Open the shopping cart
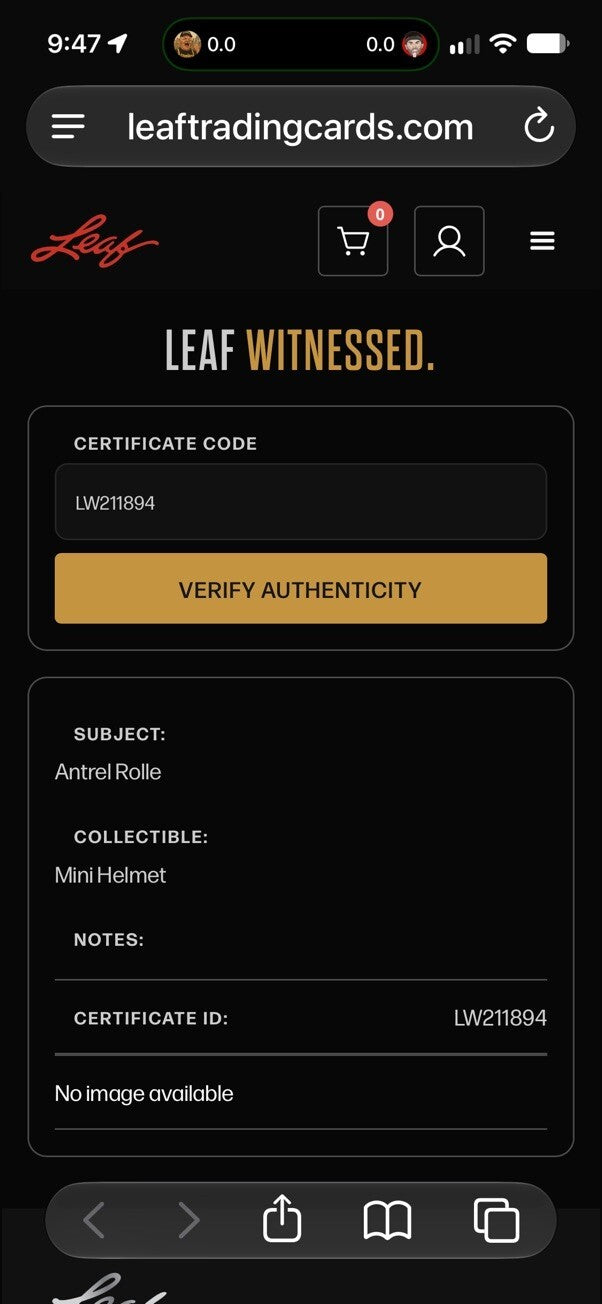 (x=353, y=241)
